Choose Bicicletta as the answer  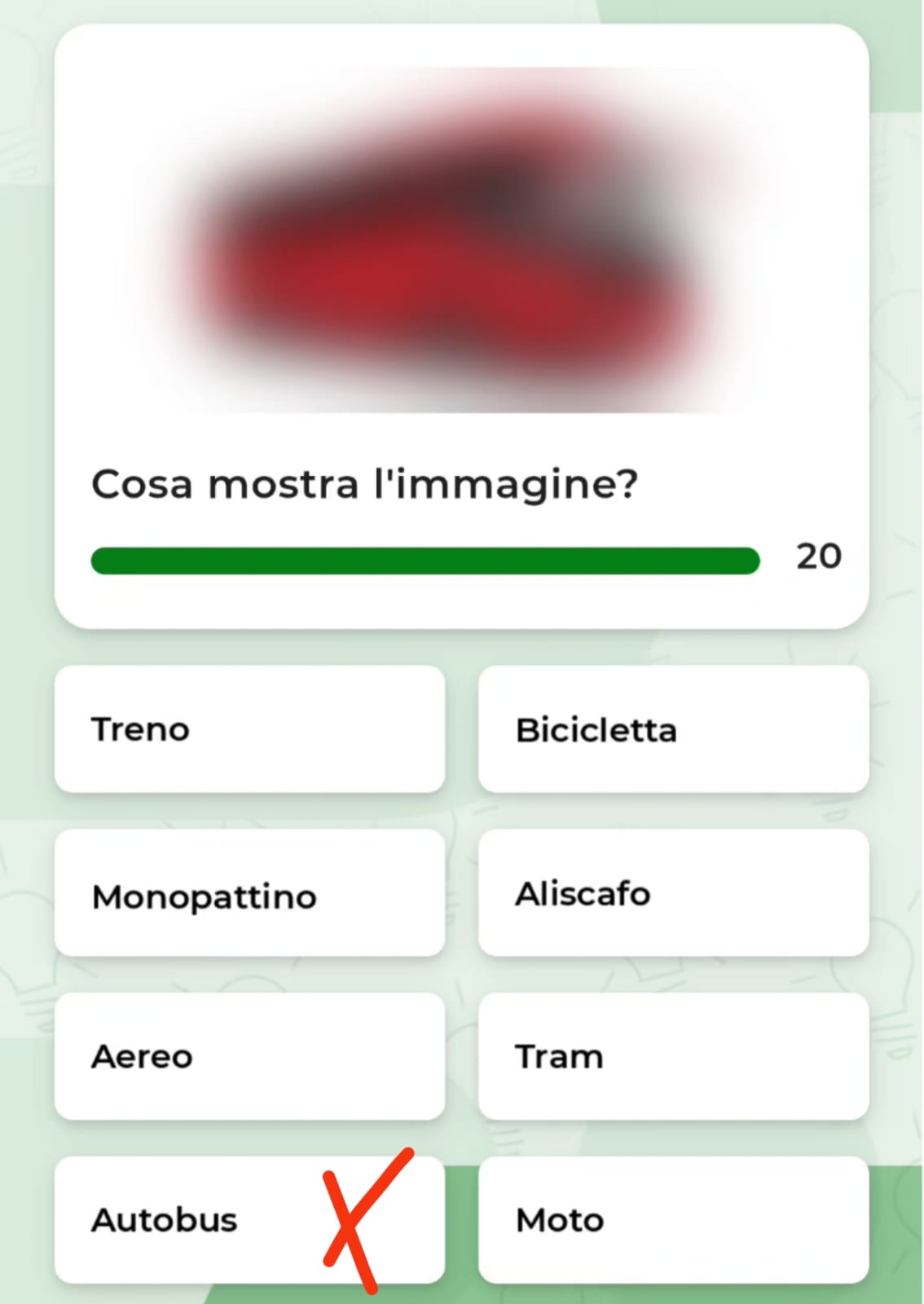tap(673, 729)
